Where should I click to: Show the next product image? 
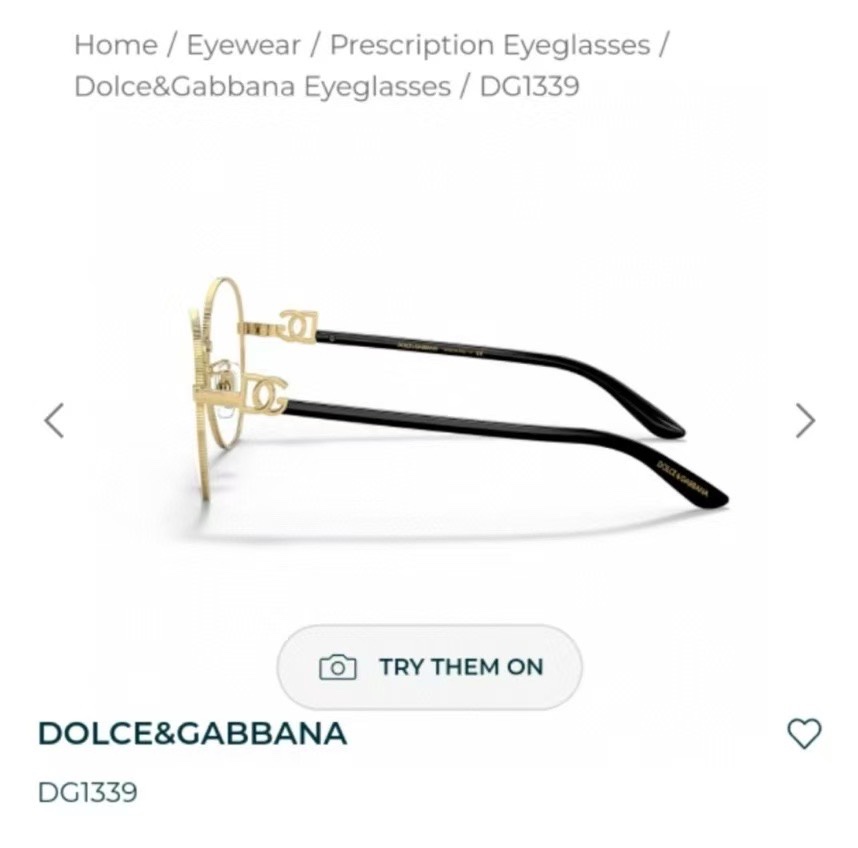[x=805, y=421]
